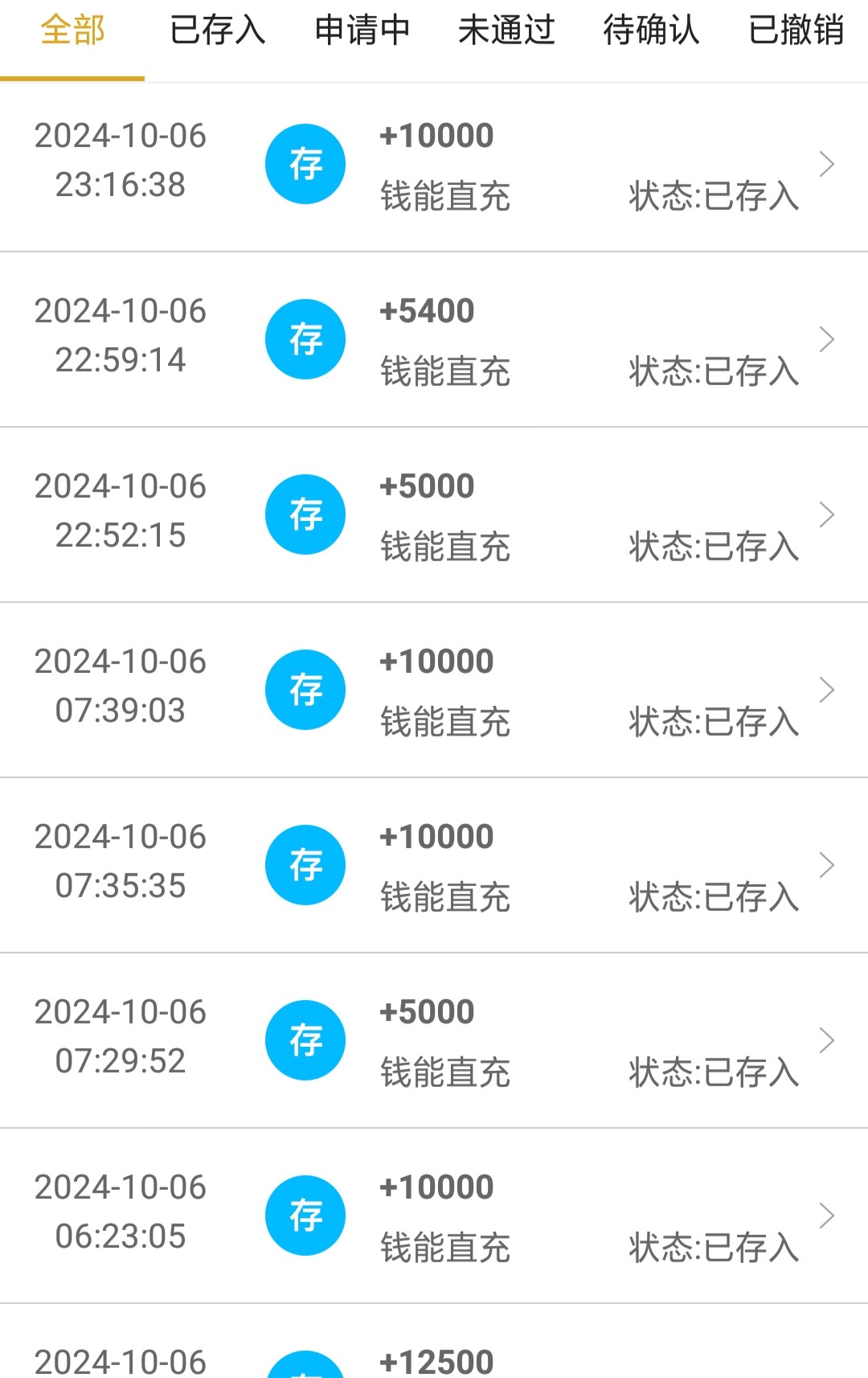
Task: Open the +5400 deposit at 22:59:14
Action: coord(434,341)
